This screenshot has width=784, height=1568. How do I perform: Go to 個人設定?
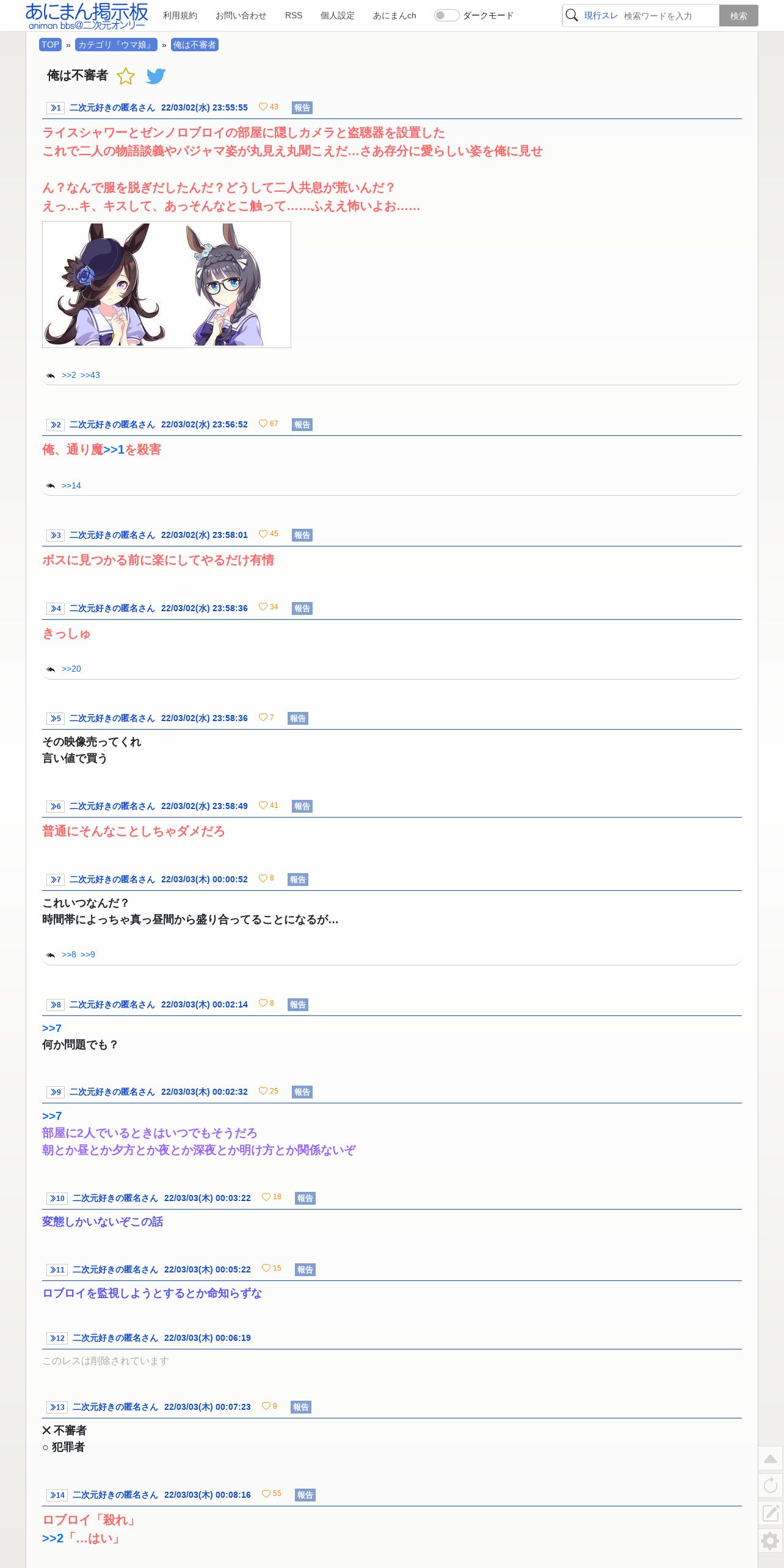pos(338,15)
